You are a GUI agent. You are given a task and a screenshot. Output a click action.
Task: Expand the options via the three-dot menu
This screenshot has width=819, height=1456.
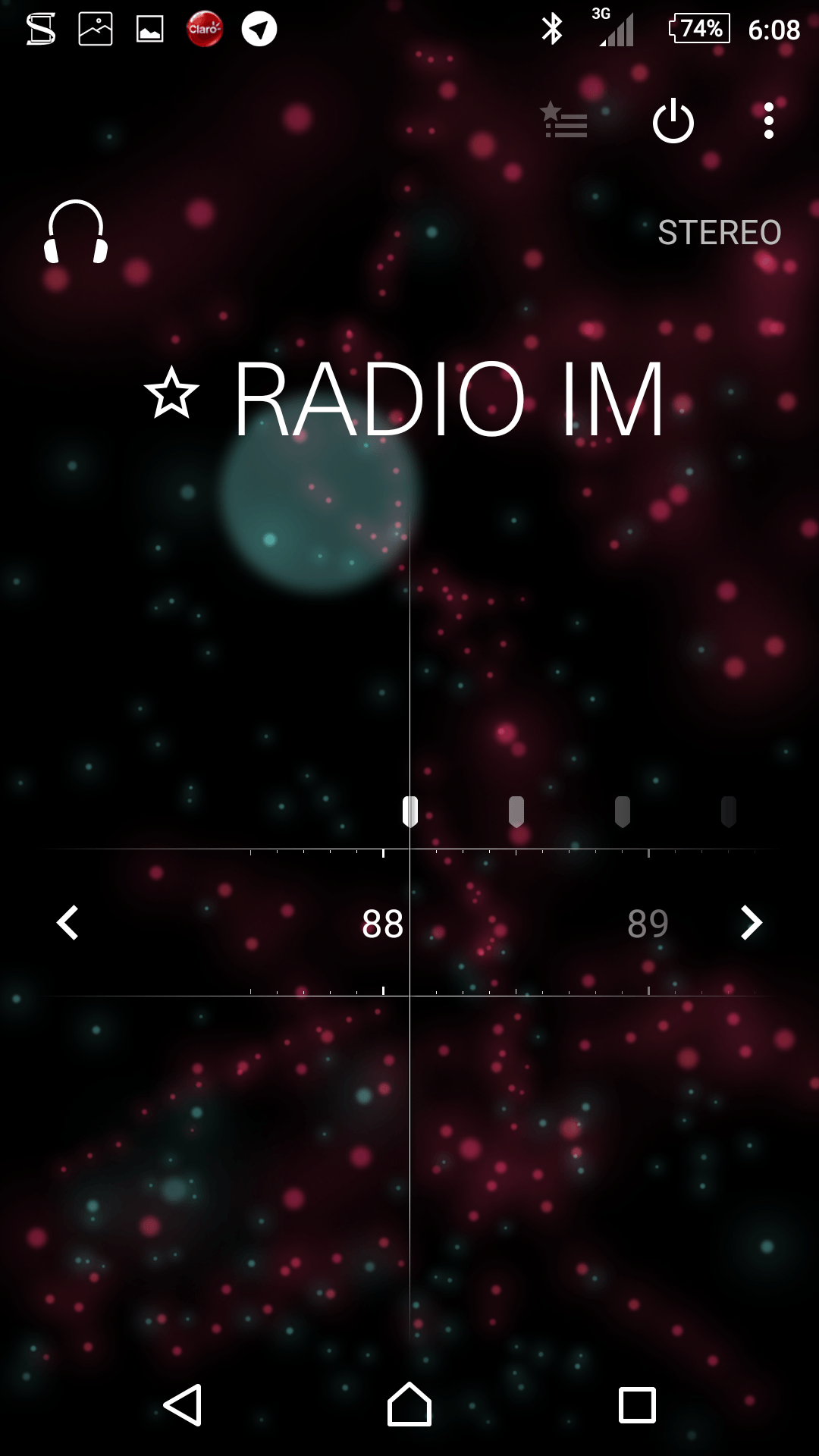click(768, 121)
